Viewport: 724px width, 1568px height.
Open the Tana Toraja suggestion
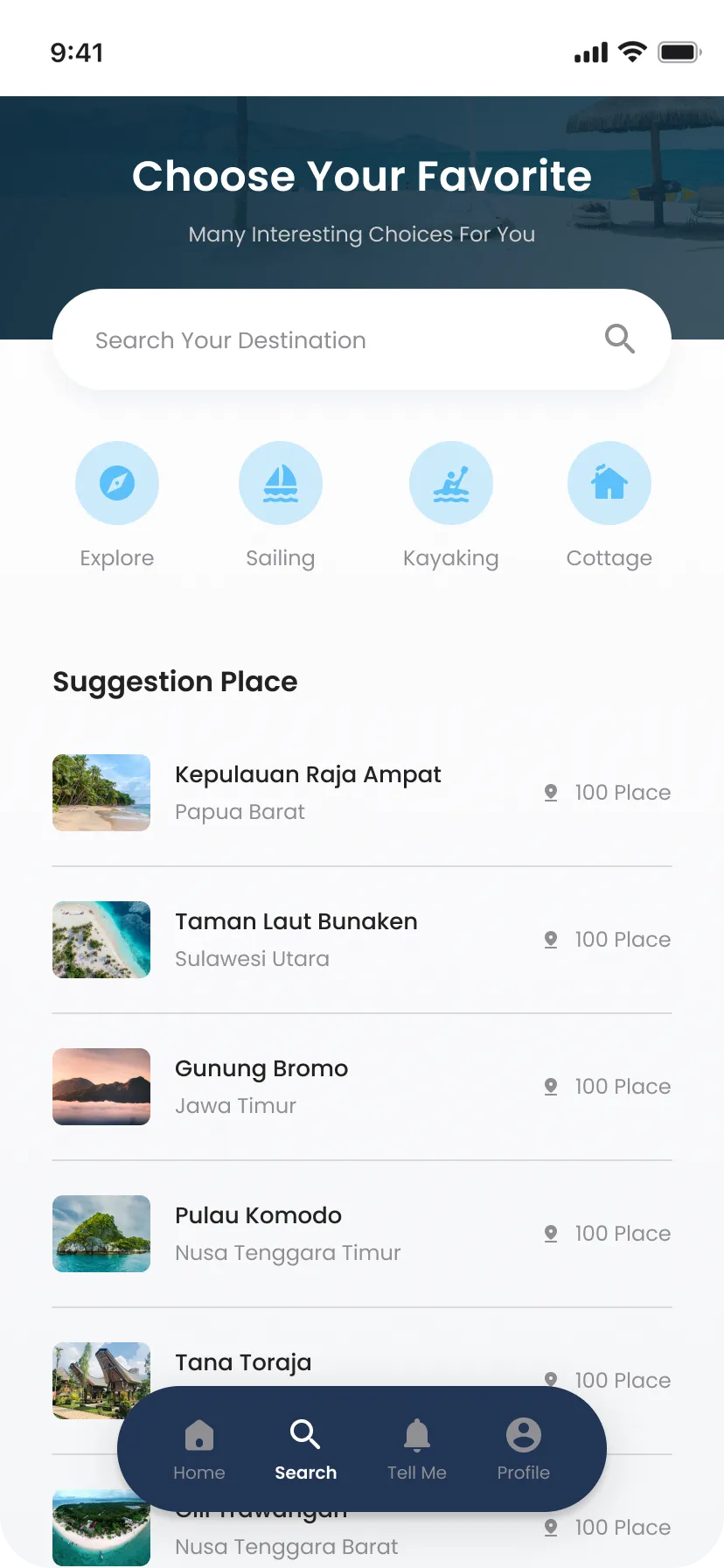tap(243, 1363)
